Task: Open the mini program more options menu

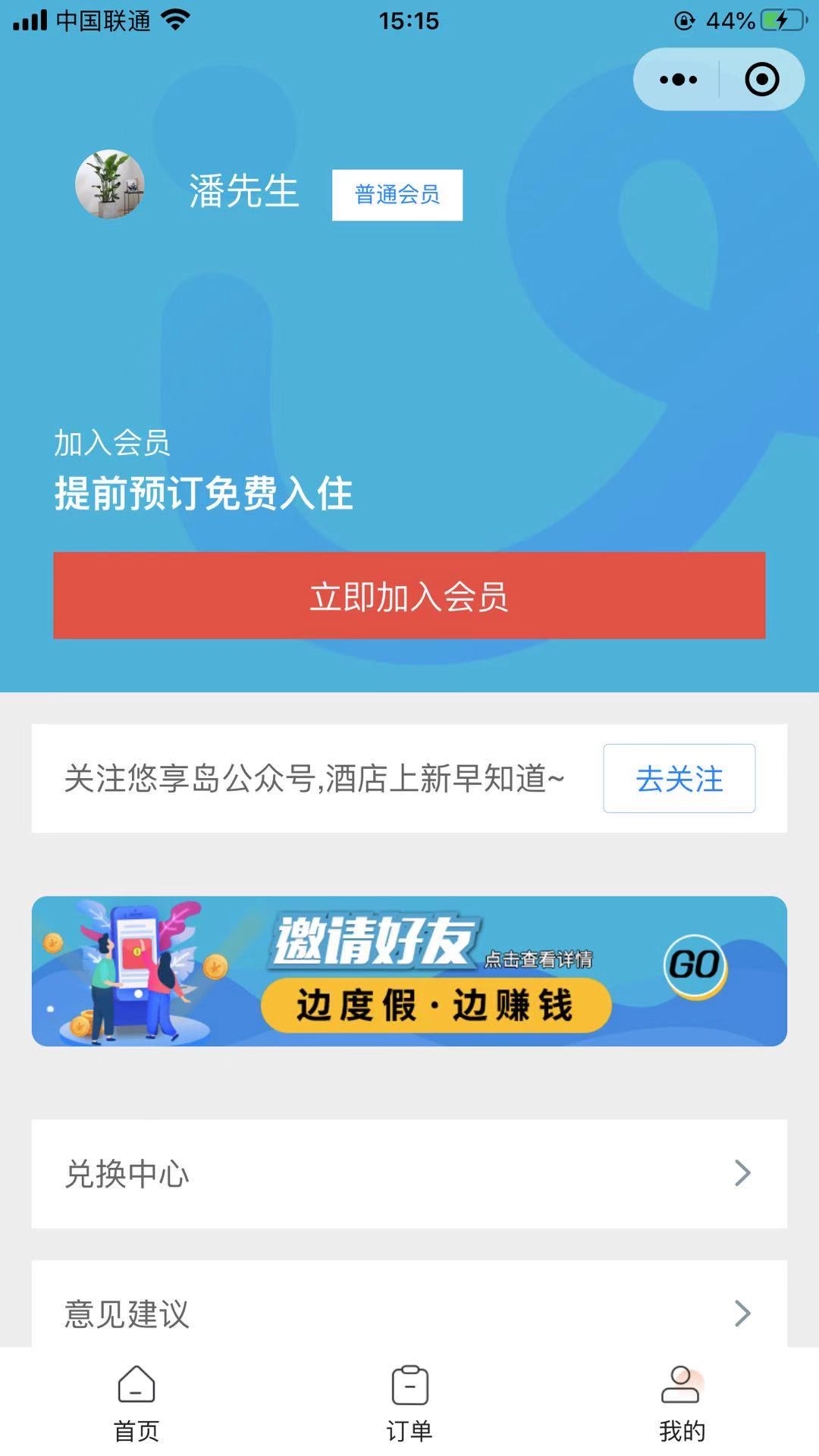Action: coord(678,80)
